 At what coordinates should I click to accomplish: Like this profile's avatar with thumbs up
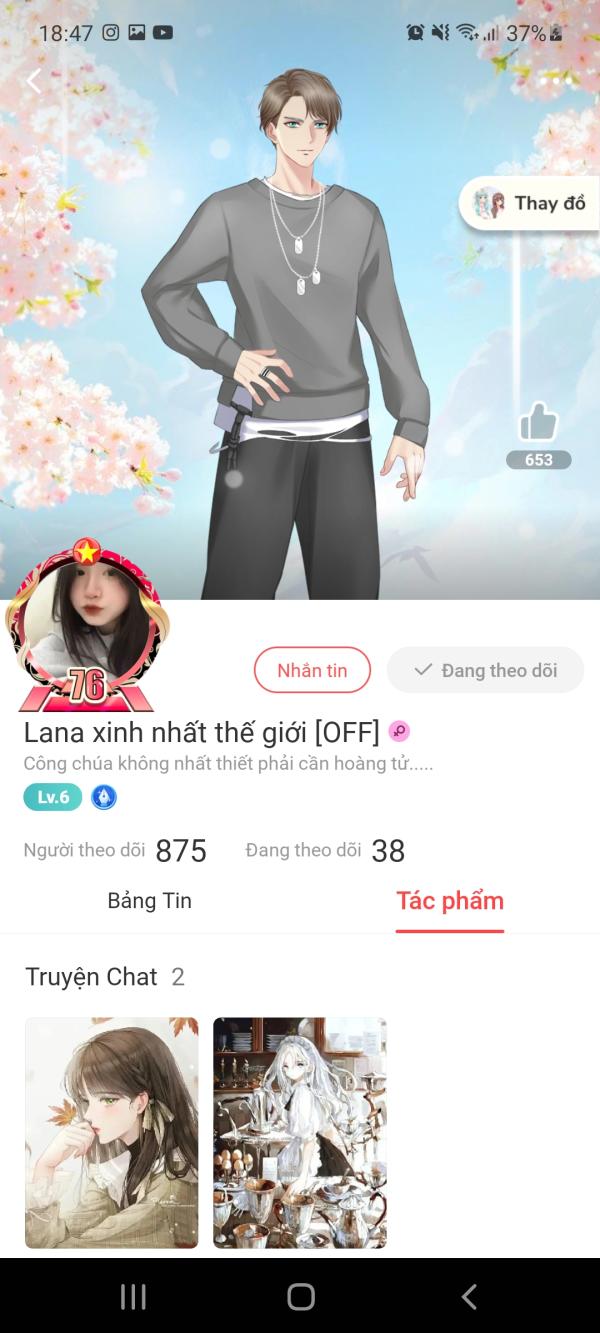(538, 423)
